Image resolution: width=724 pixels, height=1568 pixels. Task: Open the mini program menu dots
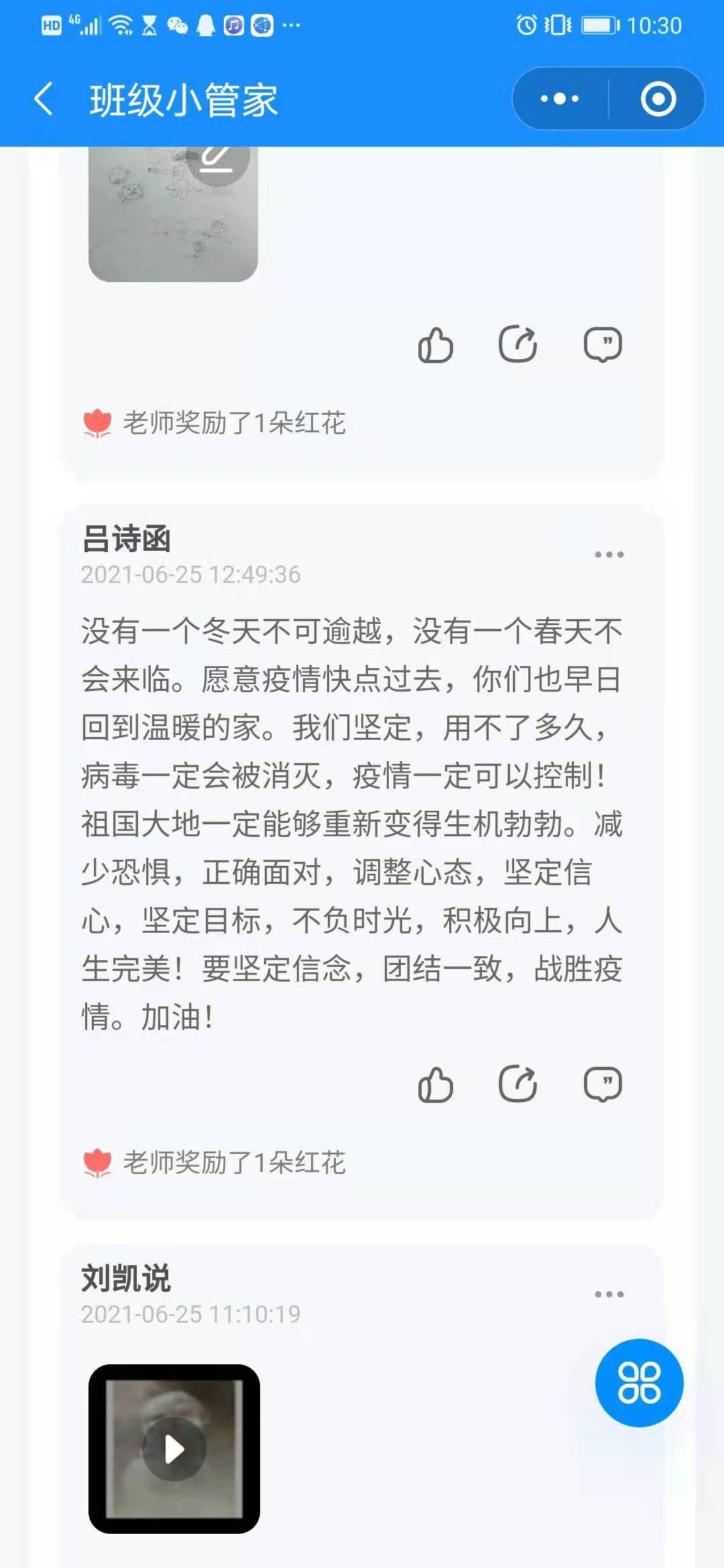pyautogui.click(x=560, y=99)
